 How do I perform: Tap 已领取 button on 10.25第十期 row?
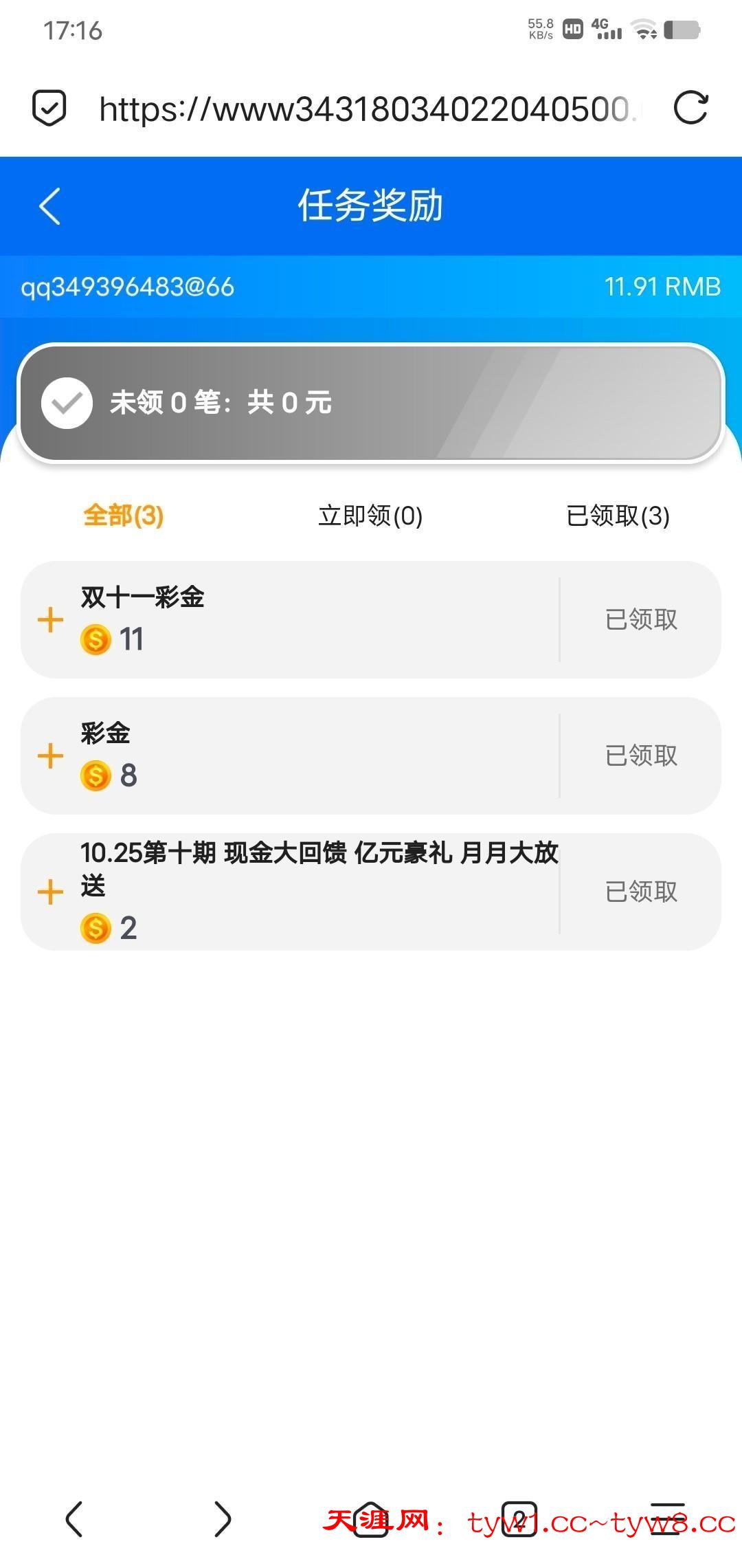(x=641, y=892)
